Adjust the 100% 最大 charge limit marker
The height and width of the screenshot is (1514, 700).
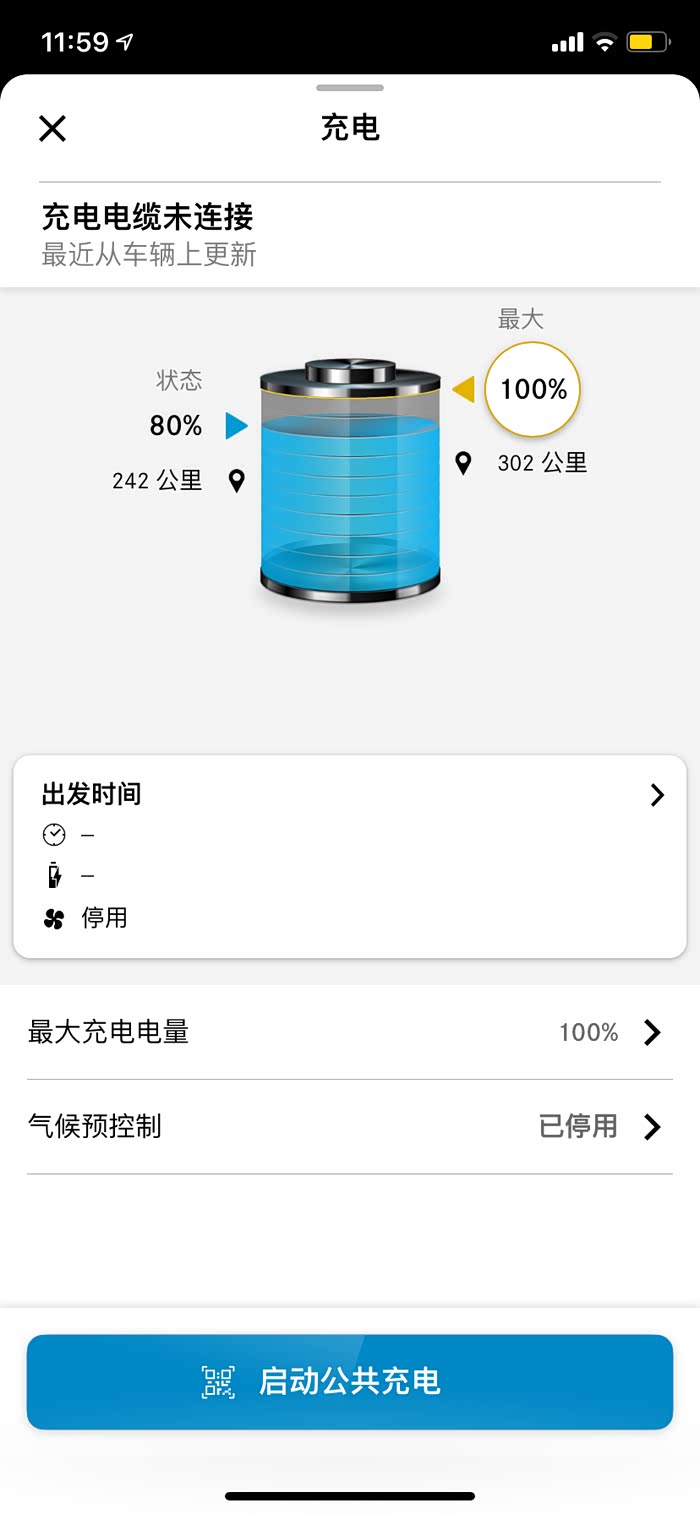(x=532, y=389)
